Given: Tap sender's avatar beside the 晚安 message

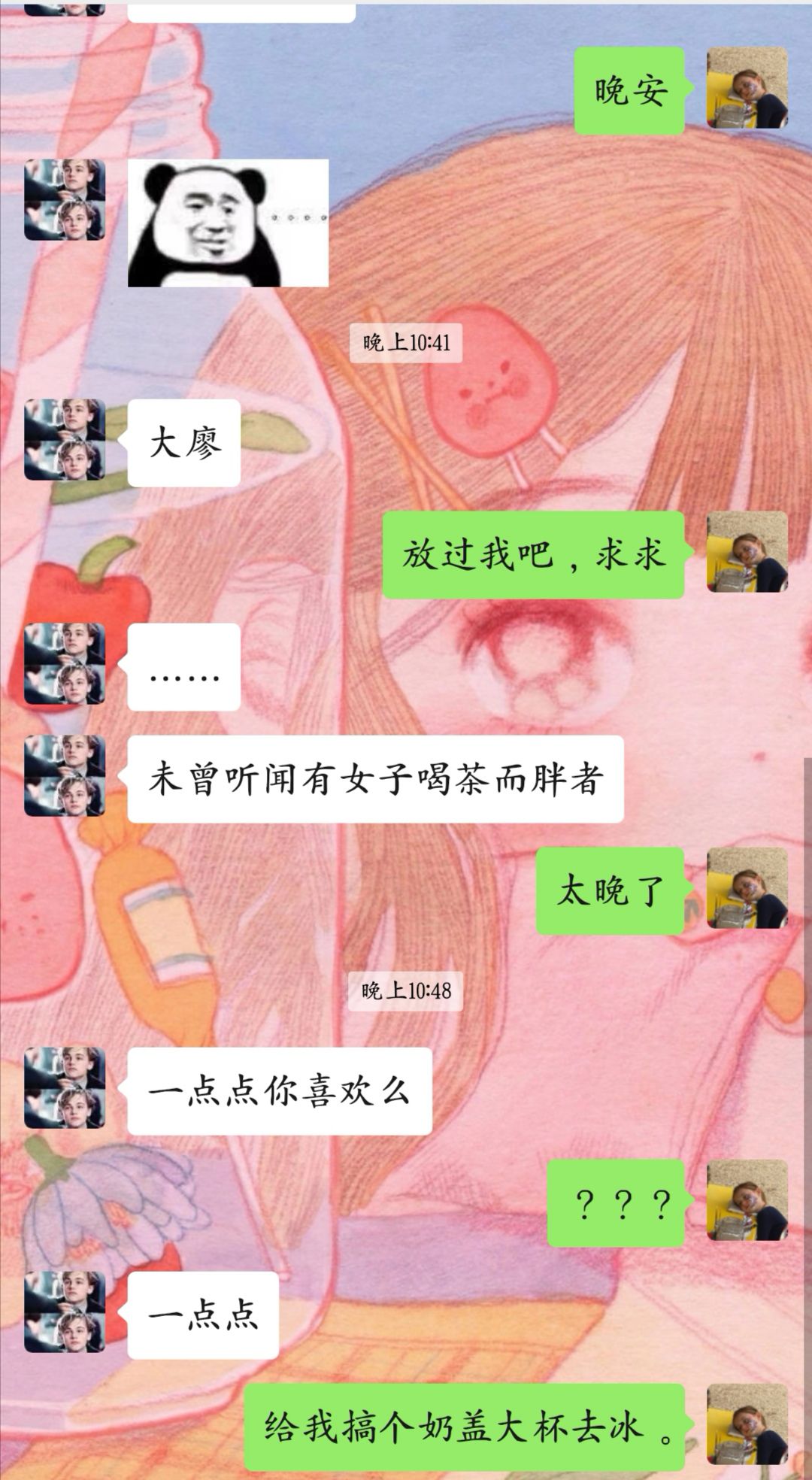Looking at the screenshot, I should (747, 88).
